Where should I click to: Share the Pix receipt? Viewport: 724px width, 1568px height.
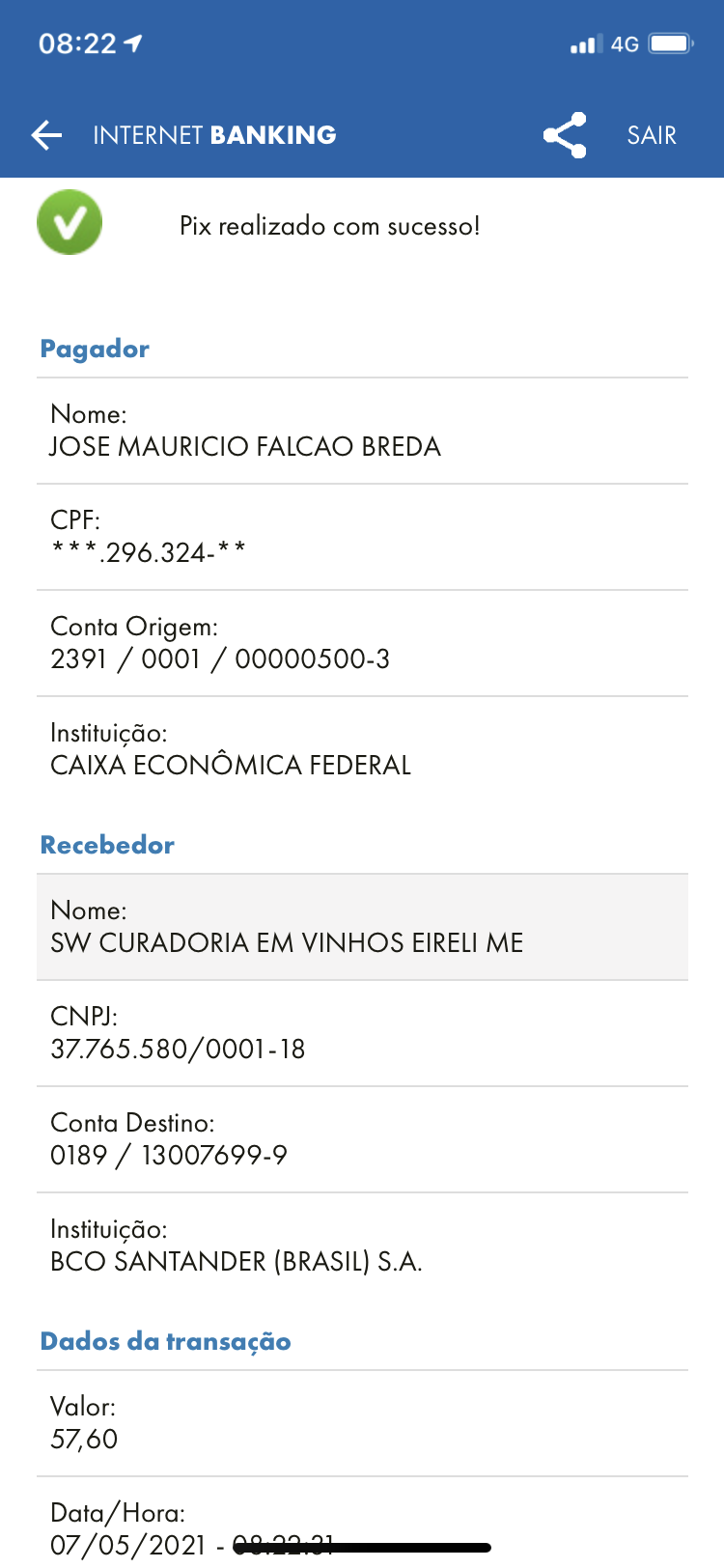[x=565, y=135]
